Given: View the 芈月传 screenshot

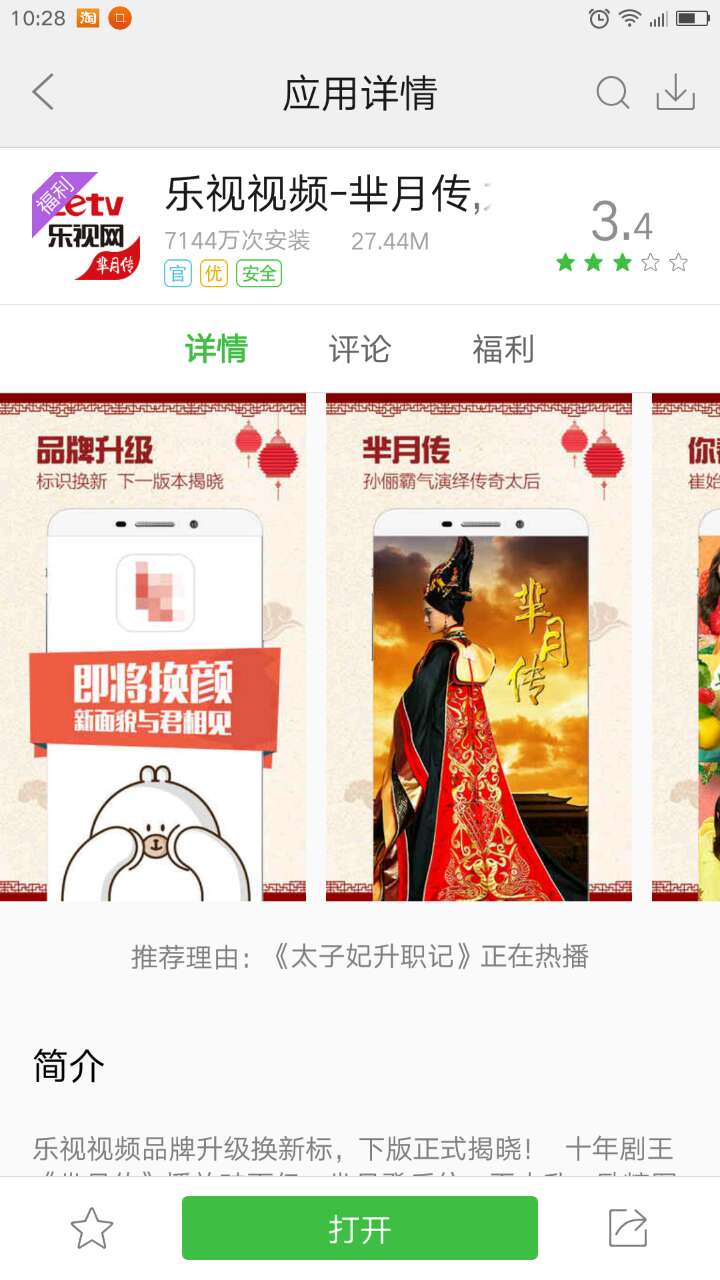Looking at the screenshot, I should point(479,647).
